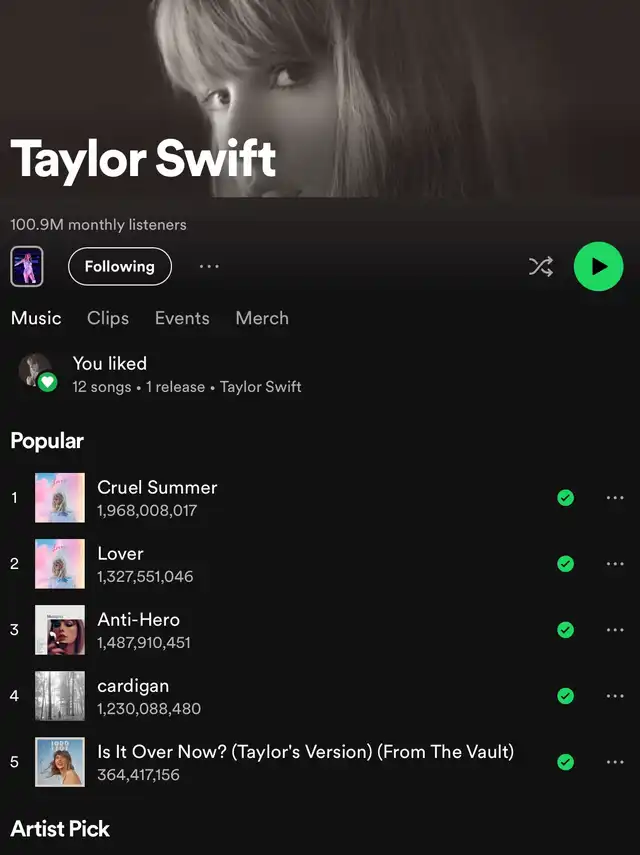Viewport: 640px width, 855px height.
Task: Select the Music tab
Action: pos(36,318)
